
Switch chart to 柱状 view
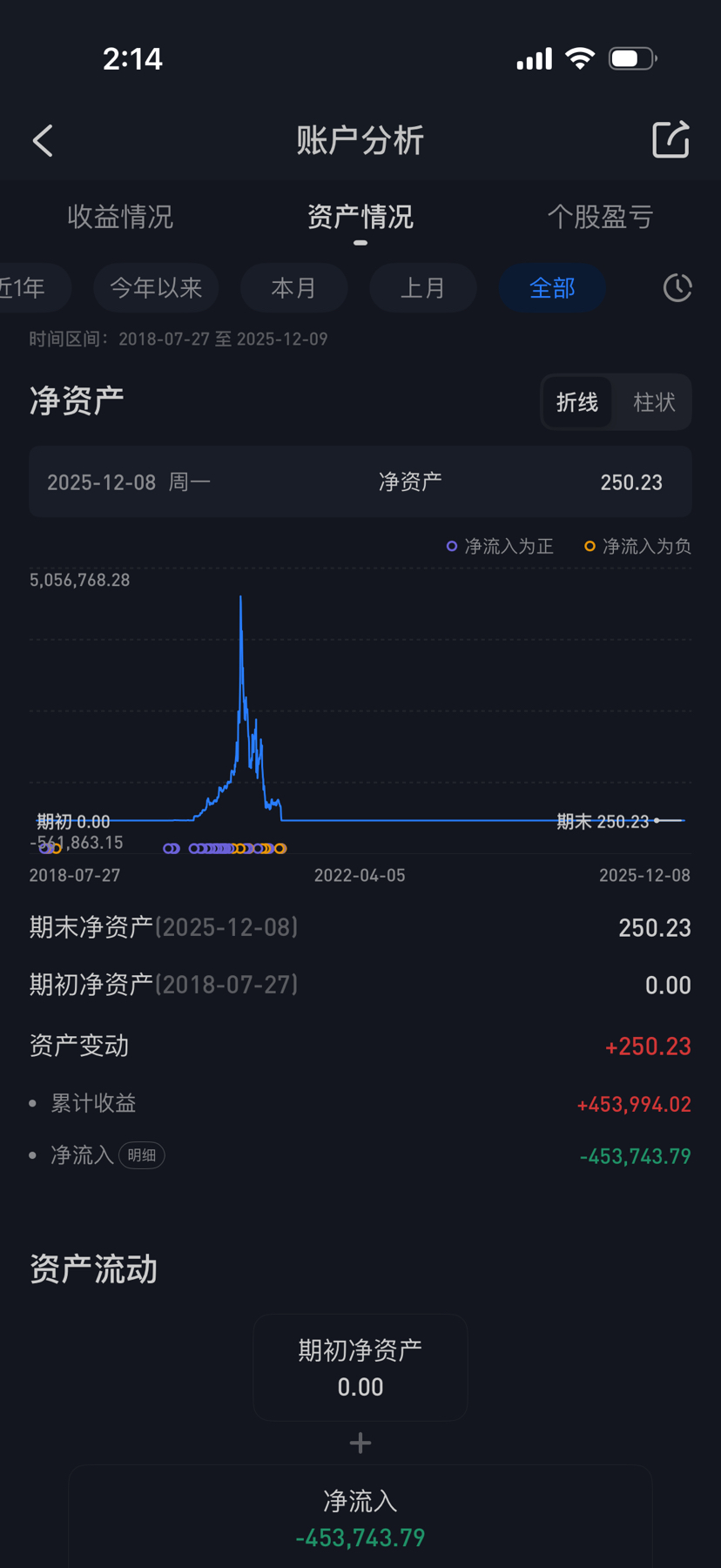(x=654, y=402)
